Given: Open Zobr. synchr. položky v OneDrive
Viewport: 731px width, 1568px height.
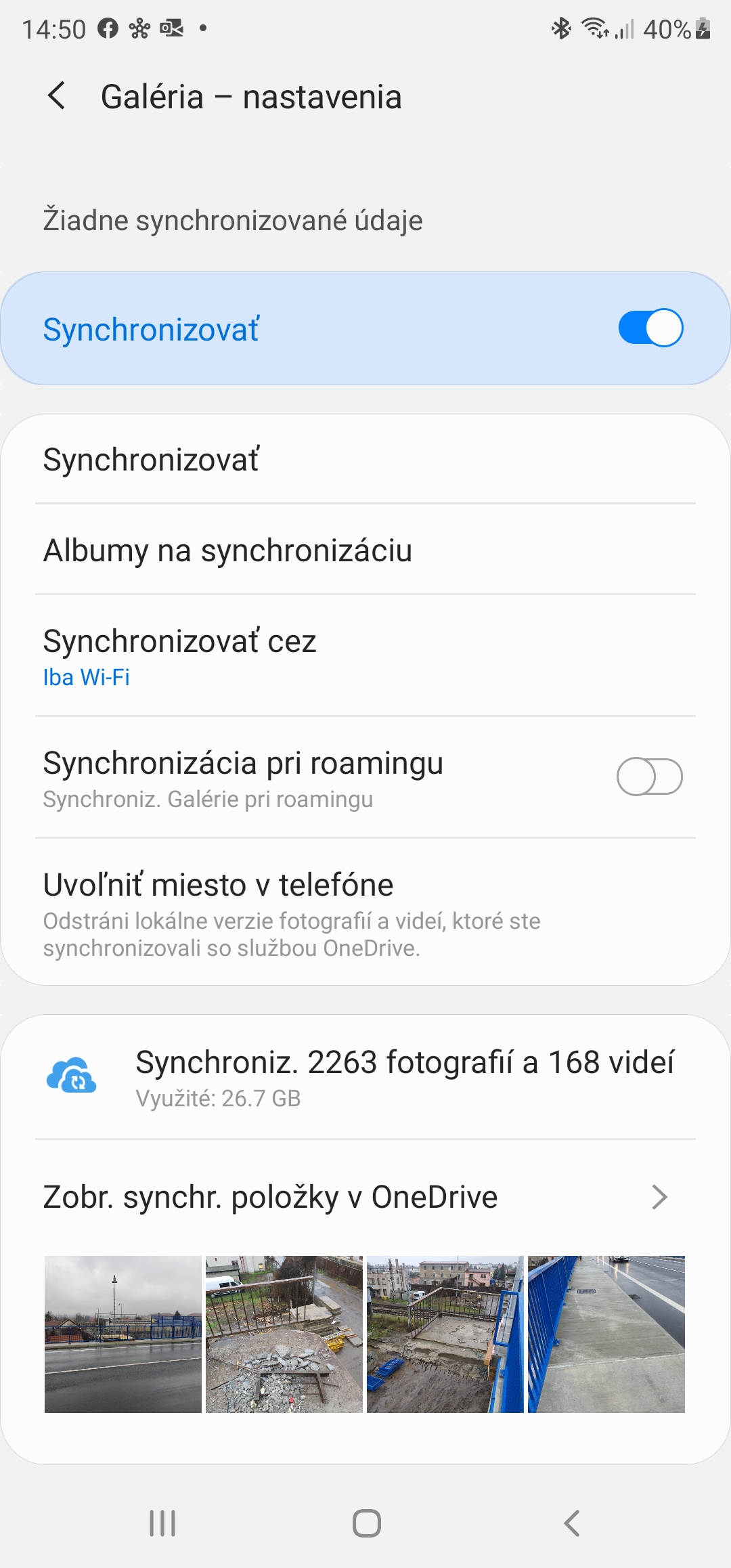Looking at the screenshot, I should (x=365, y=1197).
